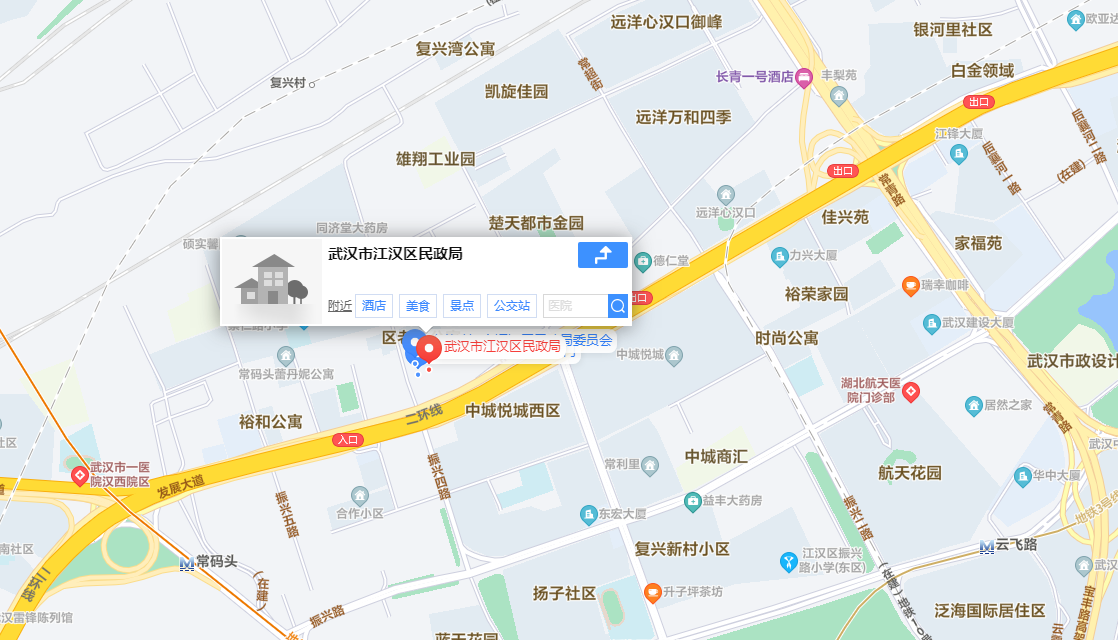The height and width of the screenshot is (640, 1118).
Task: Select the red 武汉市江汉区民政局 map marker
Action: point(429,350)
